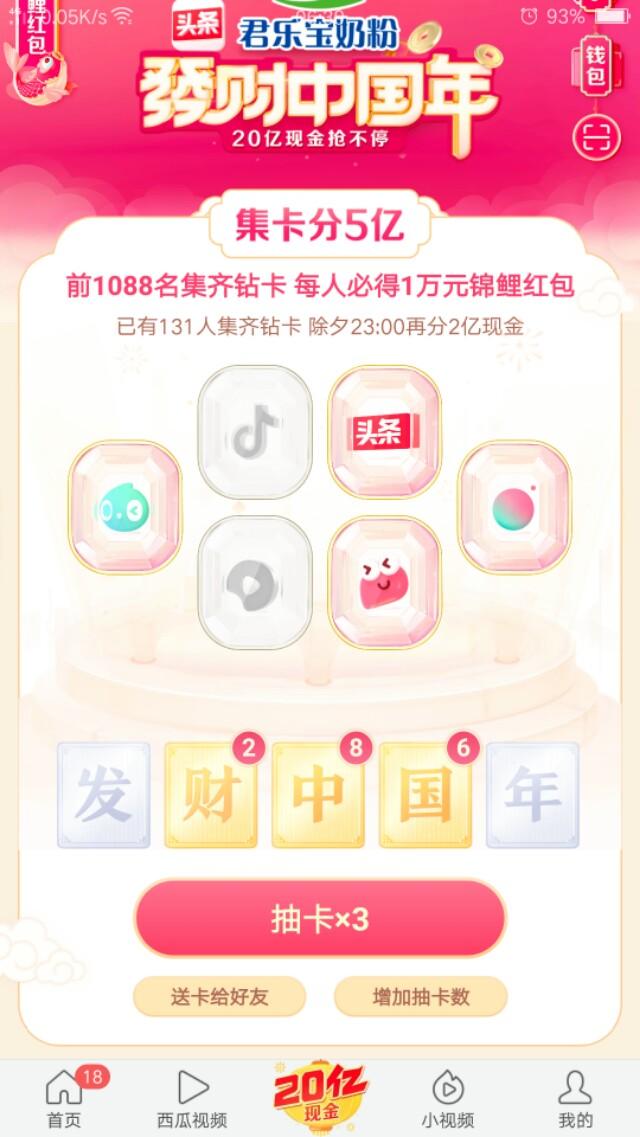Viewport: 640px width, 1137px height.
Task: Tap 增加抽卡数 to get more draws
Action: [x=420, y=996]
